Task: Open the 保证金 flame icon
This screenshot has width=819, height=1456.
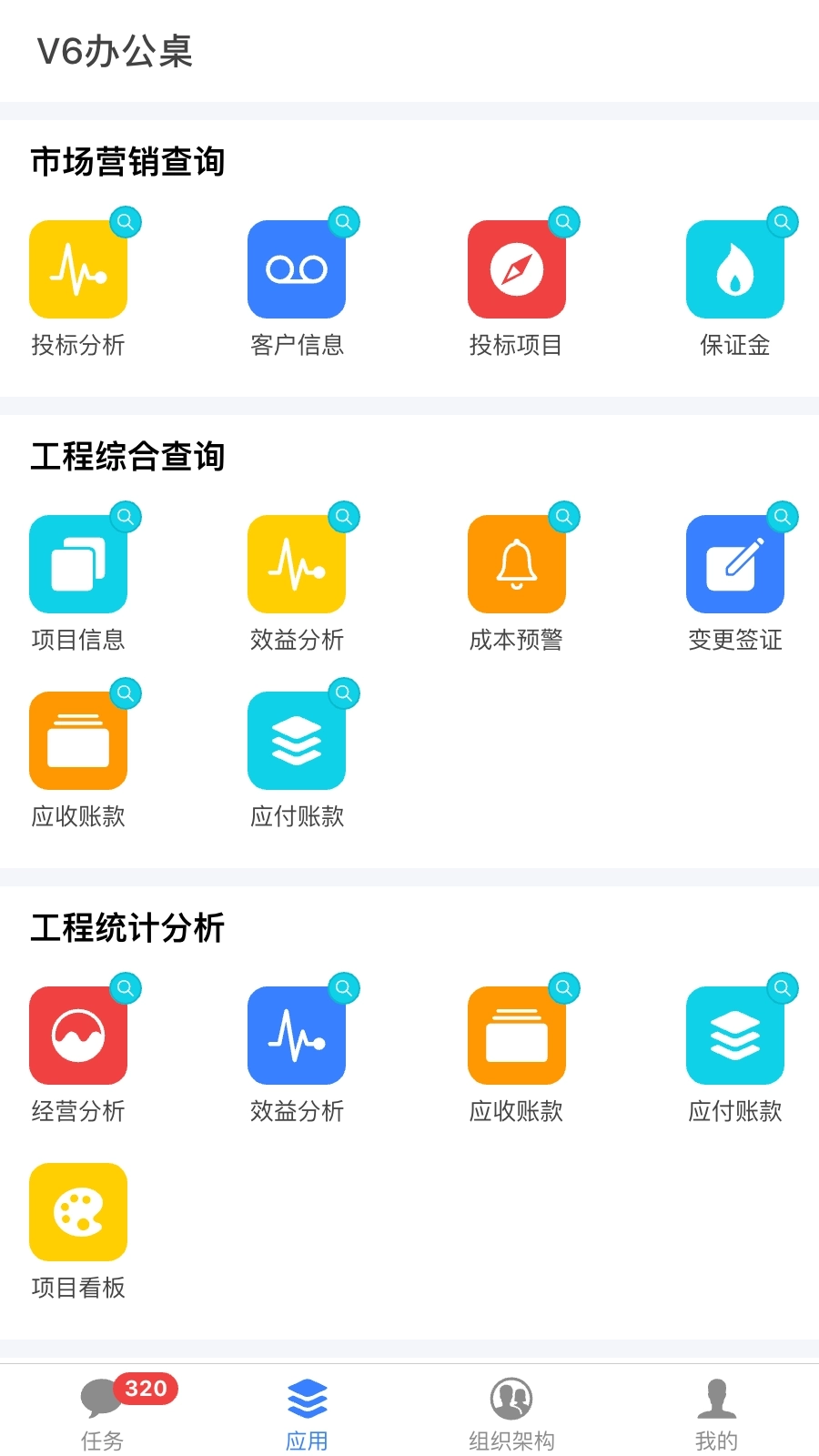Action: [x=735, y=268]
